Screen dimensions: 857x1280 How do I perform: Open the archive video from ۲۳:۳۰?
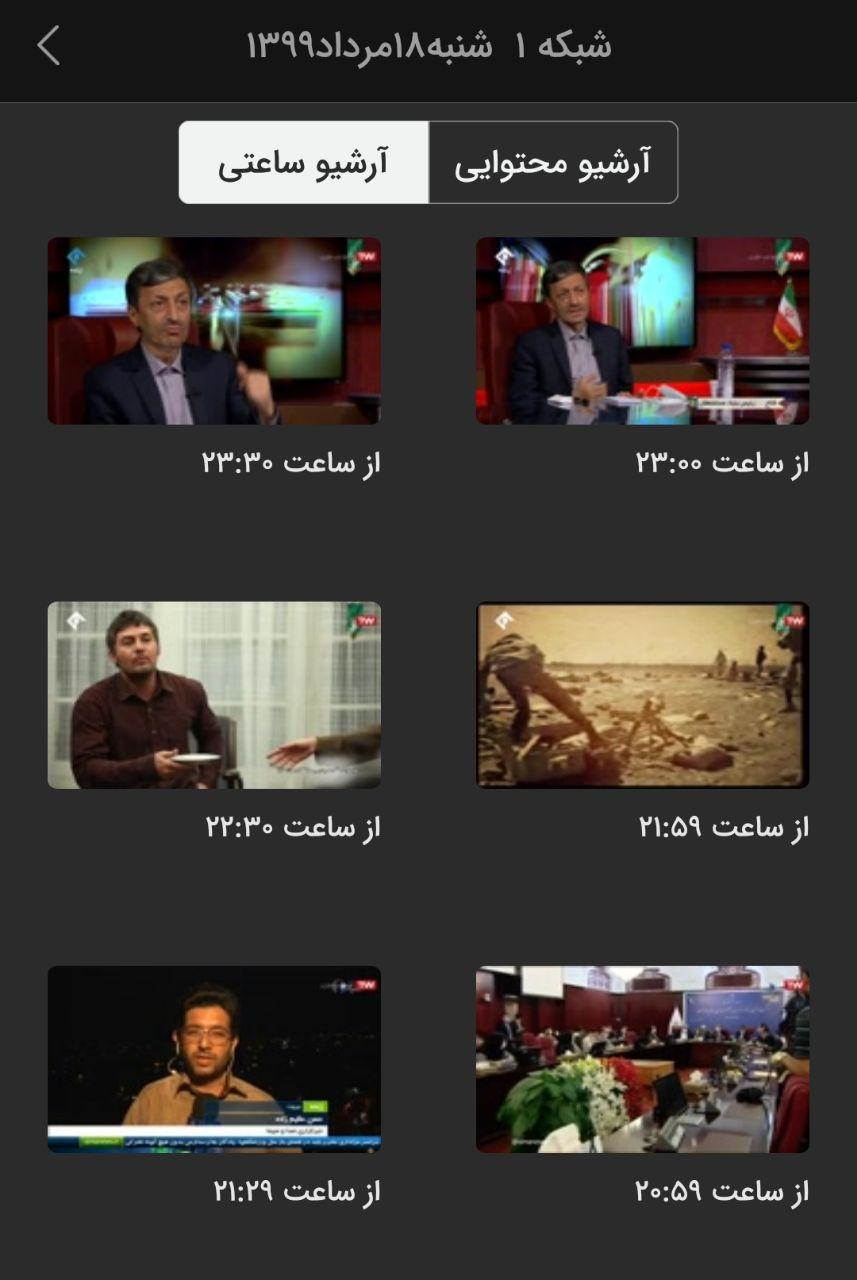(214, 331)
